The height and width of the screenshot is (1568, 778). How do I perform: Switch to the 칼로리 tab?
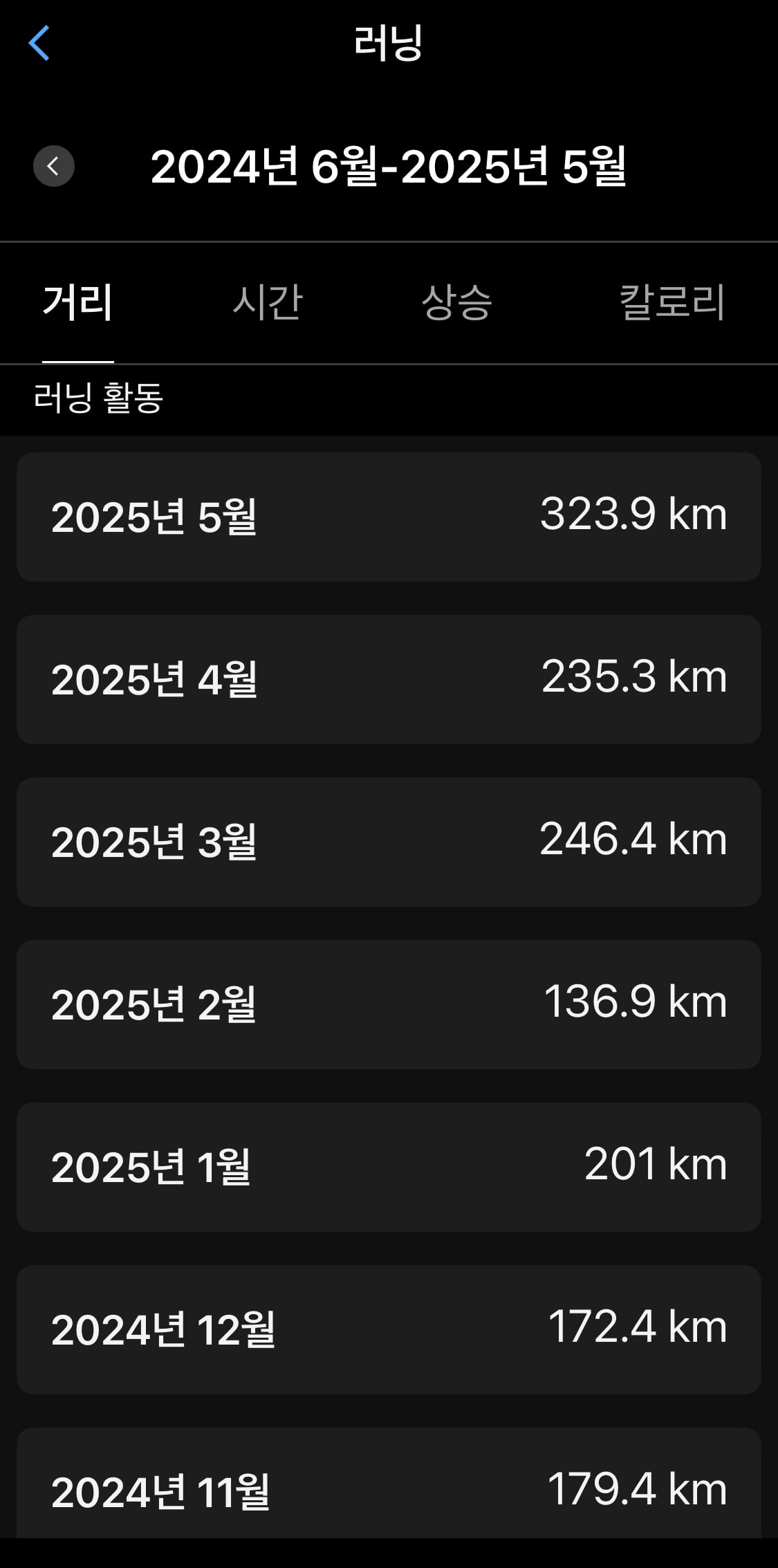672,302
